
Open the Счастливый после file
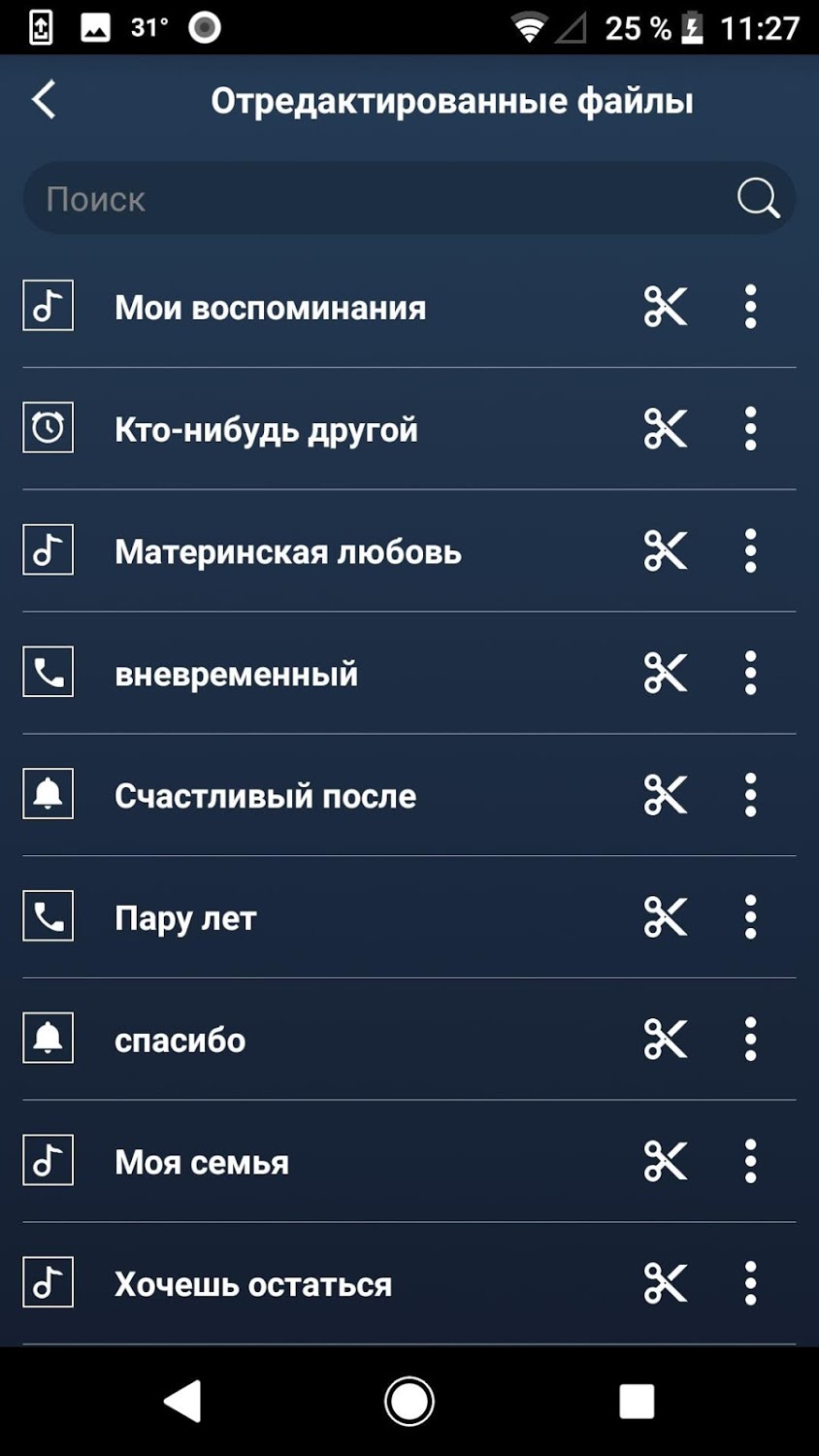click(266, 796)
